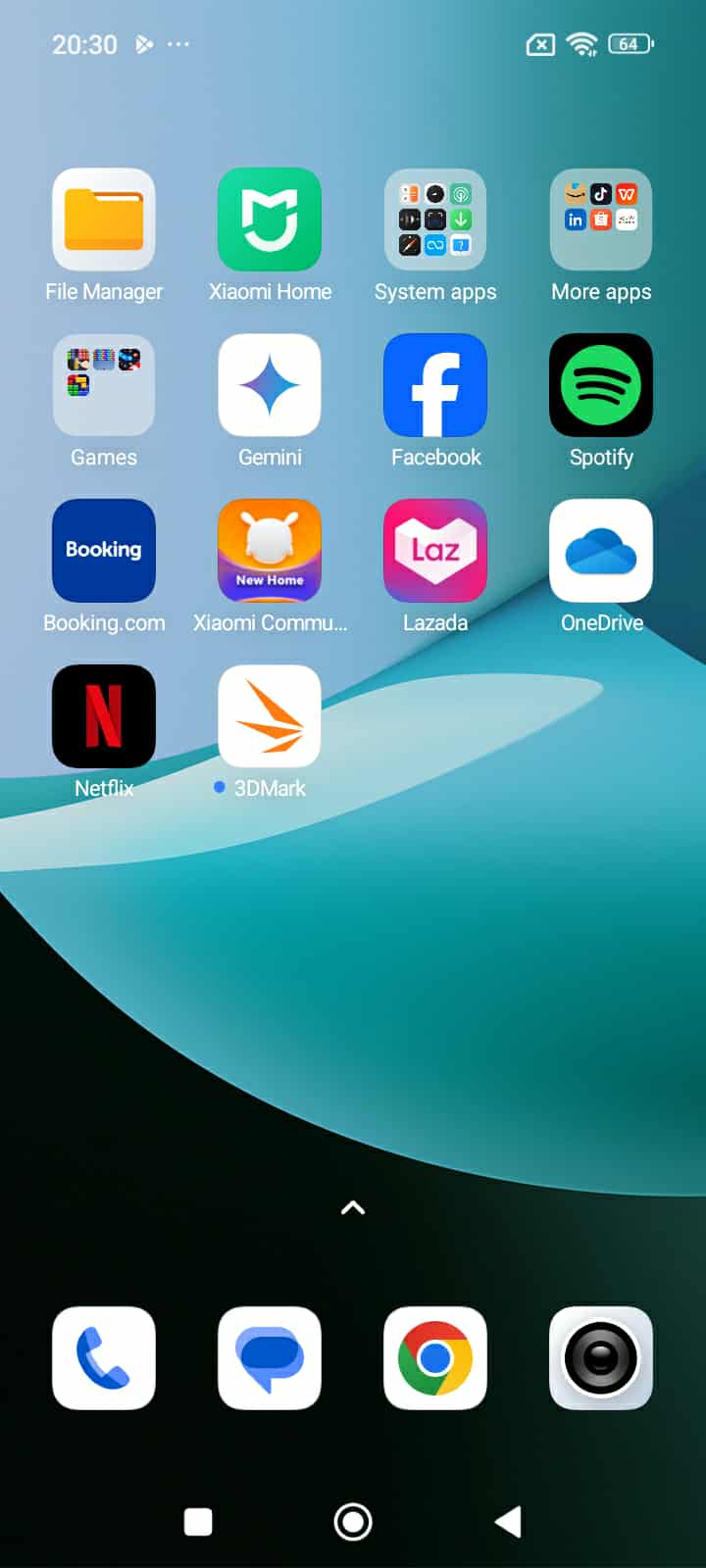Expand the app drawer arrow

click(353, 1208)
